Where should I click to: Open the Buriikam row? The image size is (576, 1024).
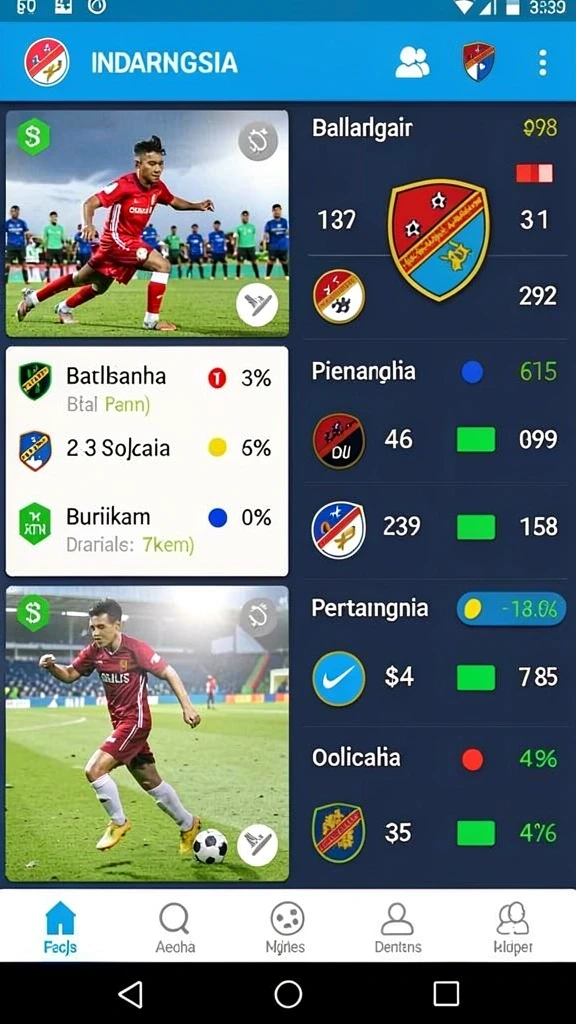[x=147, y=526]
